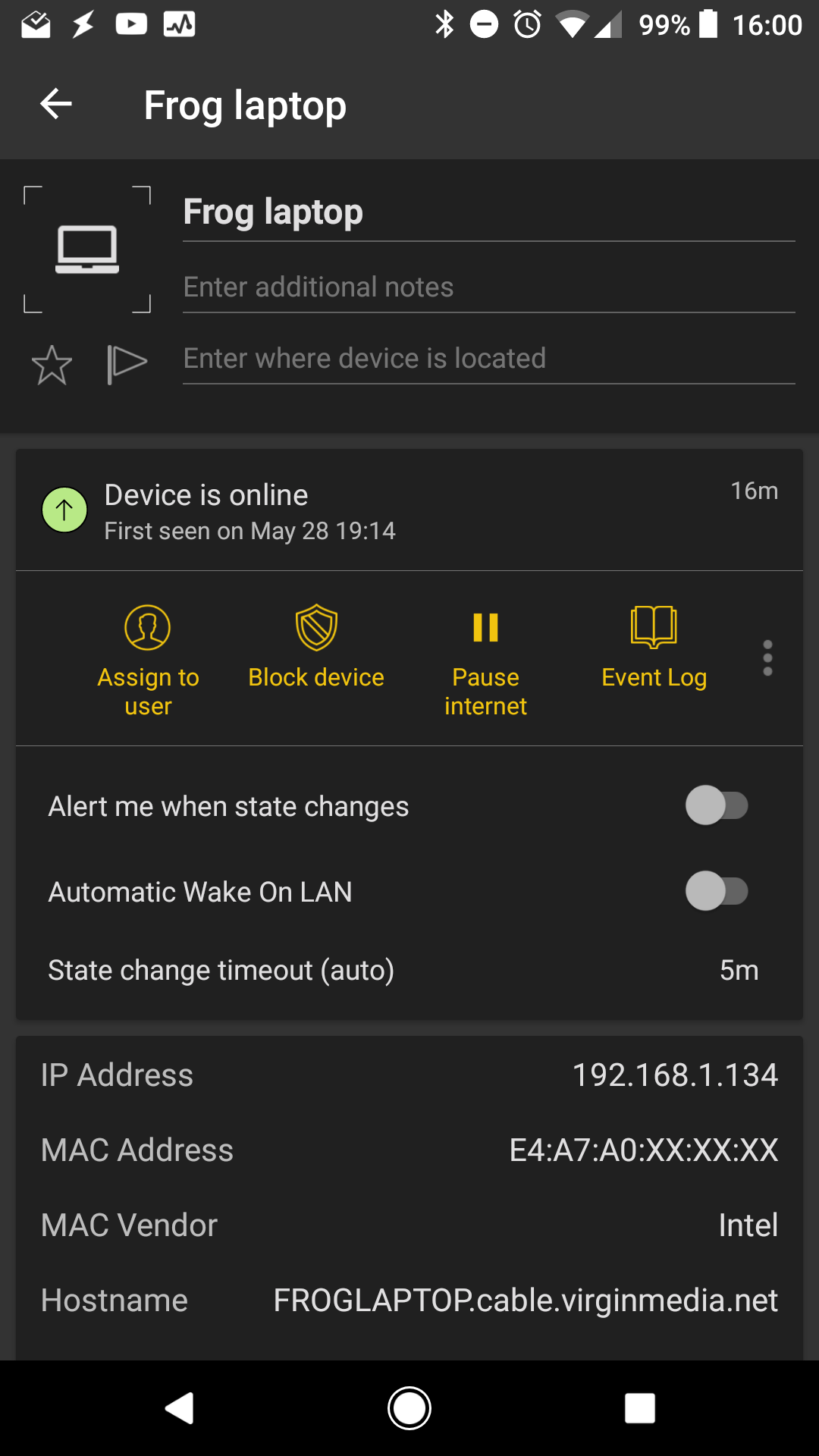
Task: Go back using the app bar arrow
Action: pyautogui.click(x=55, y=104)
